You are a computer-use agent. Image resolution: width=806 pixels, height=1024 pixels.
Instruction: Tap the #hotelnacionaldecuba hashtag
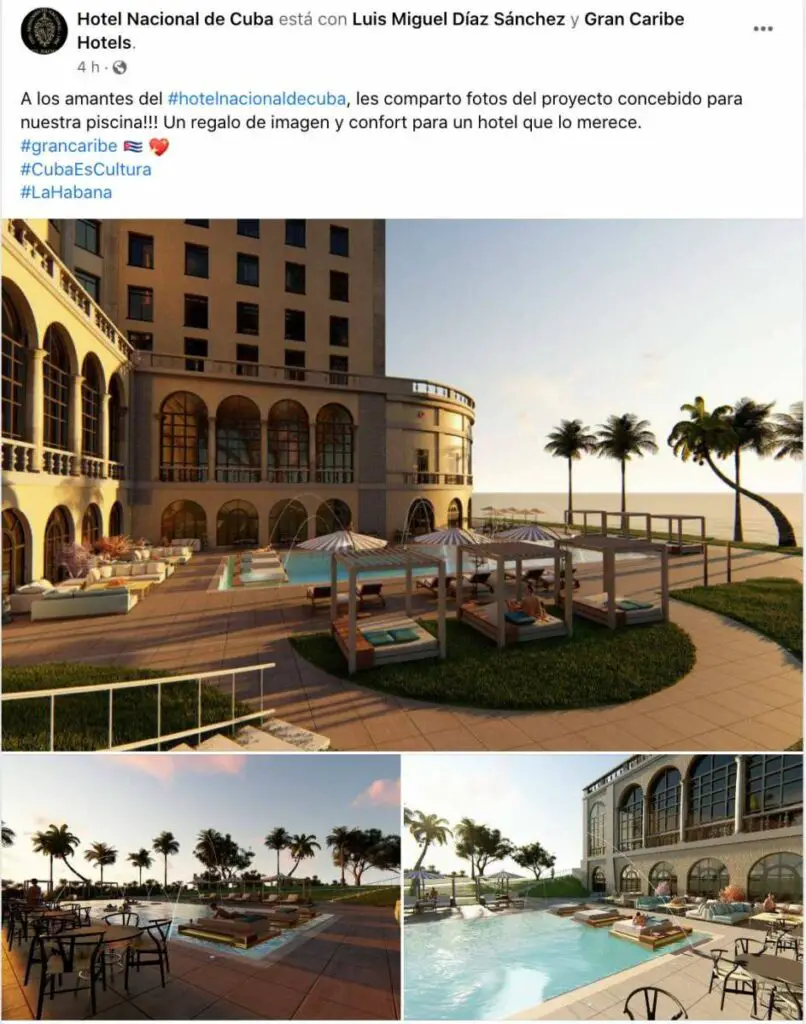[257, 99]
